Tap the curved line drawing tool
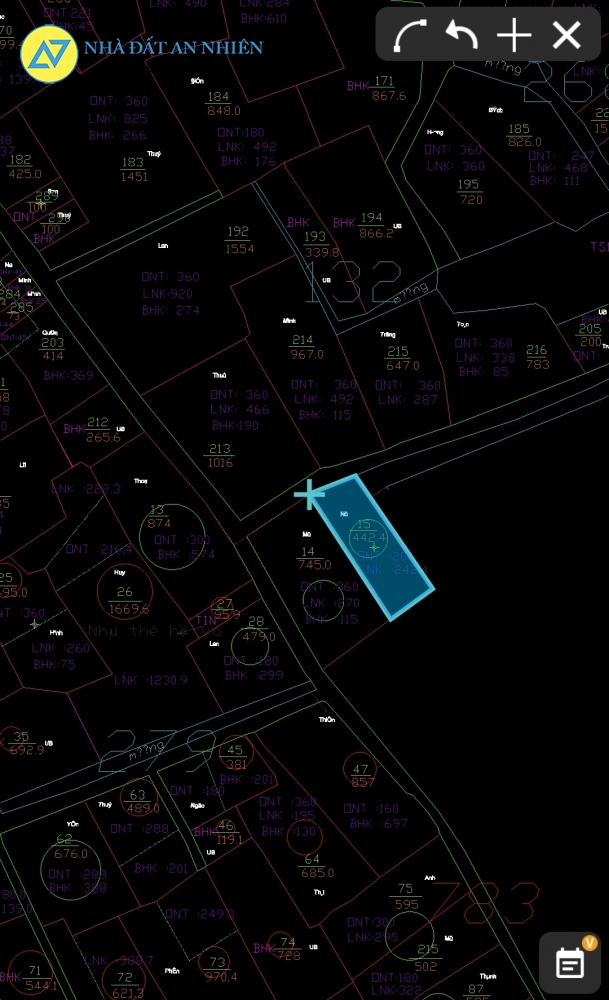 [x=410, y=35]
